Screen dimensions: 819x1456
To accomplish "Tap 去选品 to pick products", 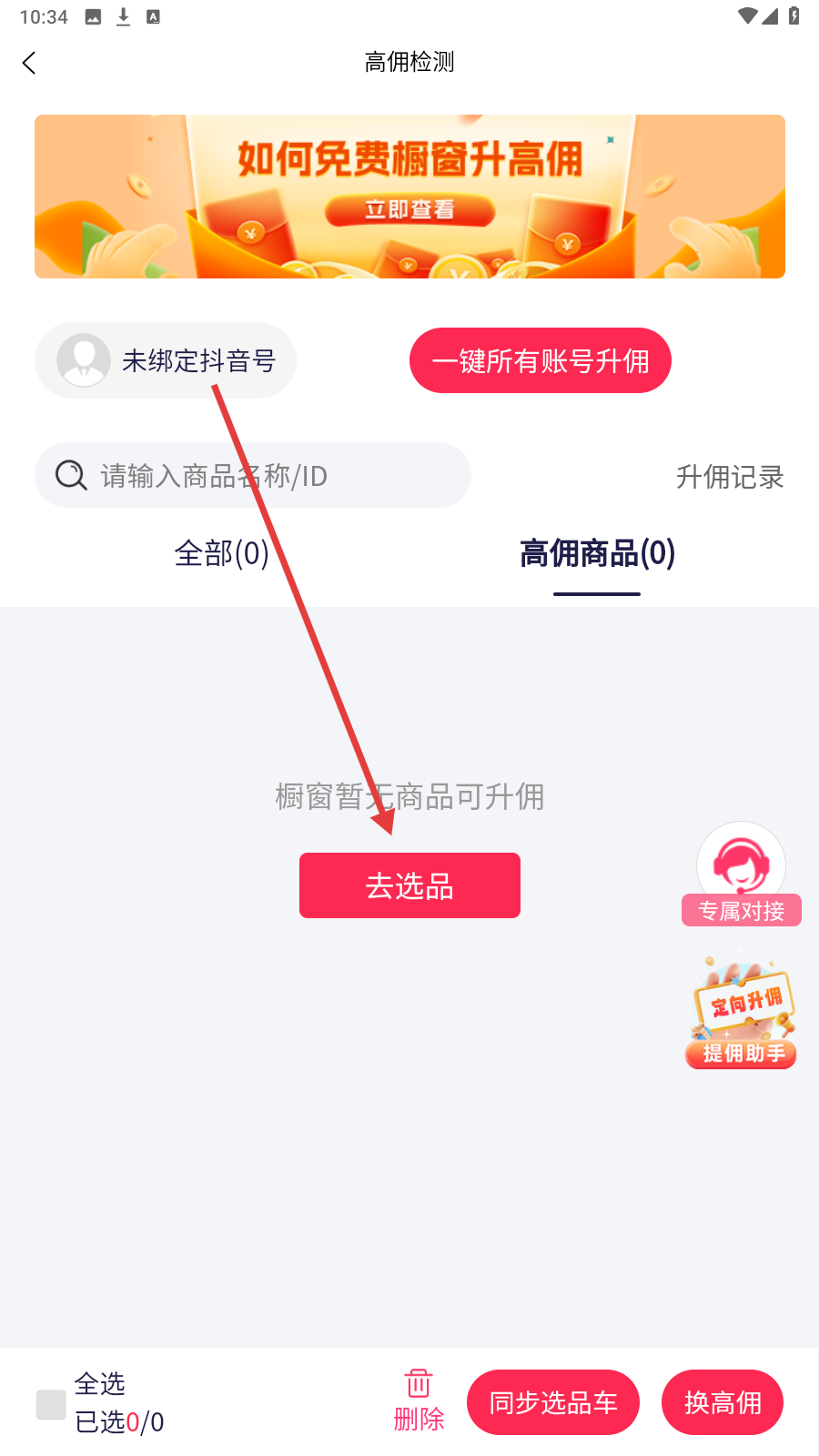I will pos(409,885).
